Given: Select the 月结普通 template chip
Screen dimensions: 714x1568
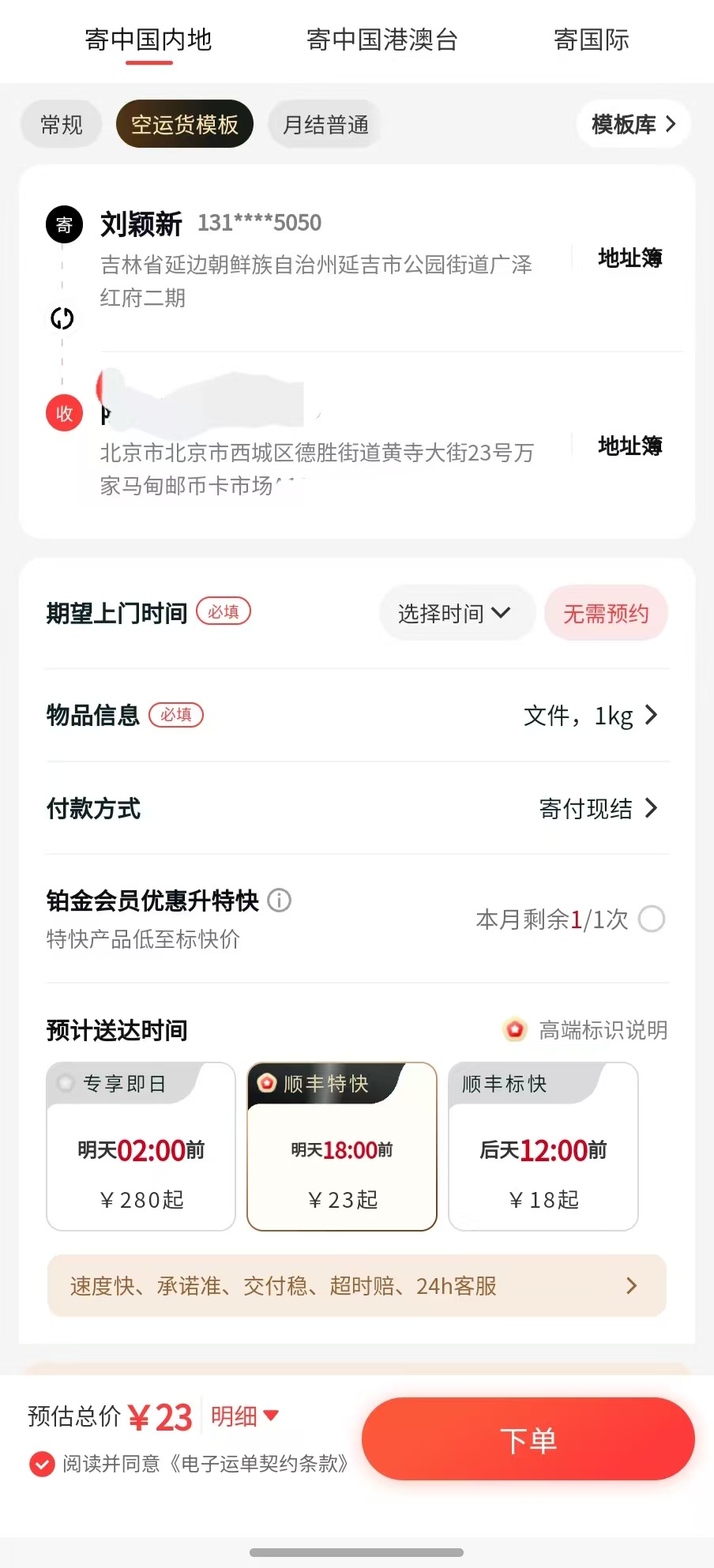Looking at the screenshot, I should coord(325,125).
